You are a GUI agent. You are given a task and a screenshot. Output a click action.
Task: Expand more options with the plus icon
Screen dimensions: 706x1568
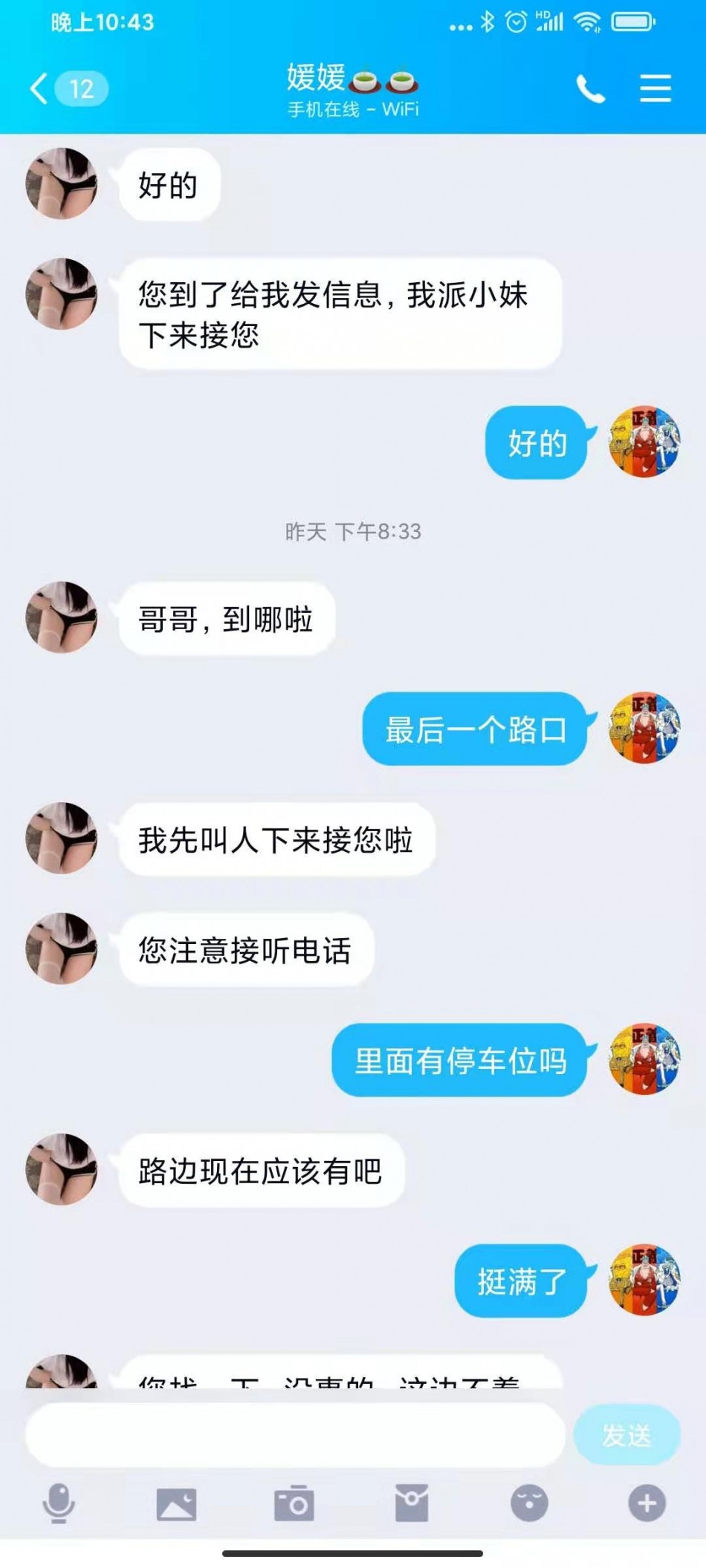click(x=647, y=1504)
